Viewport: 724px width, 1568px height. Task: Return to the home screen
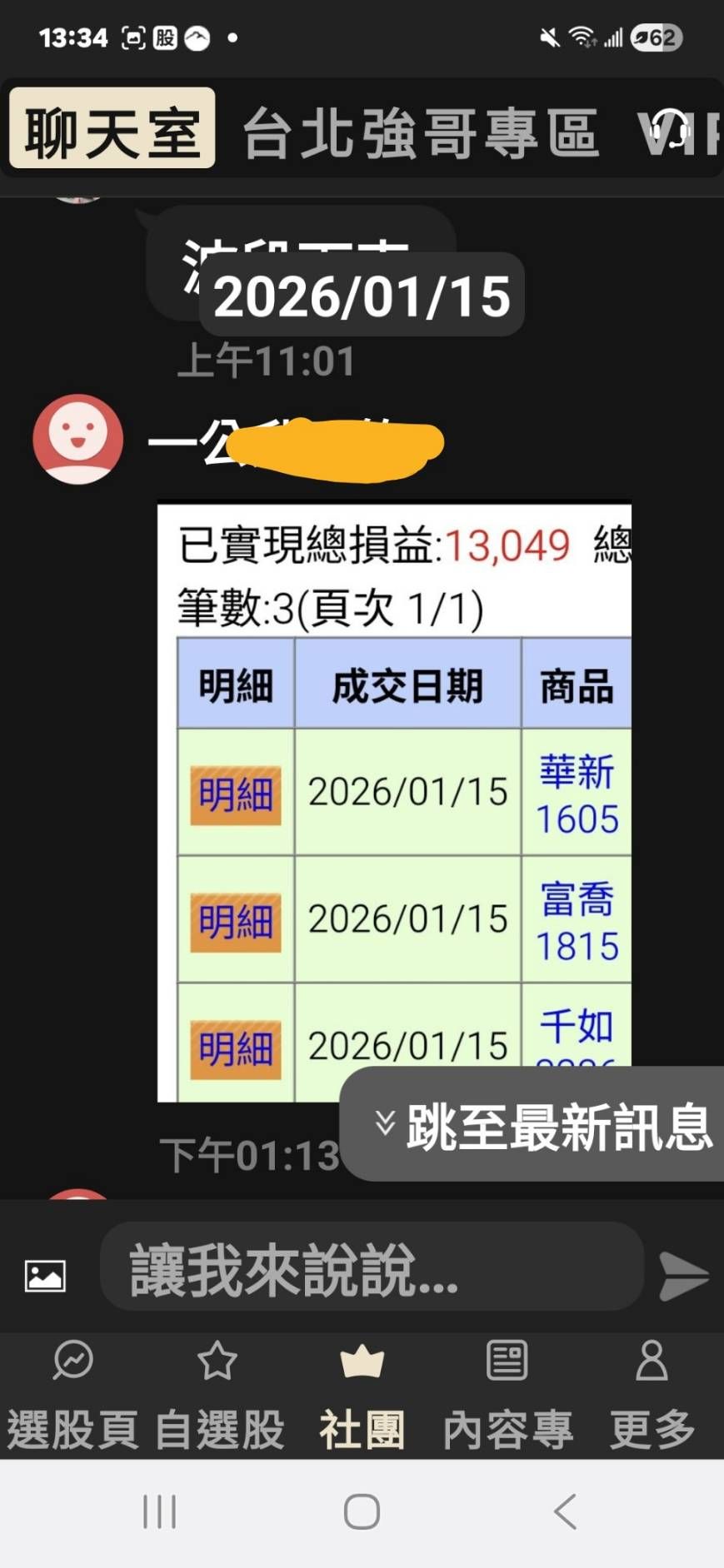[362, 1511]
